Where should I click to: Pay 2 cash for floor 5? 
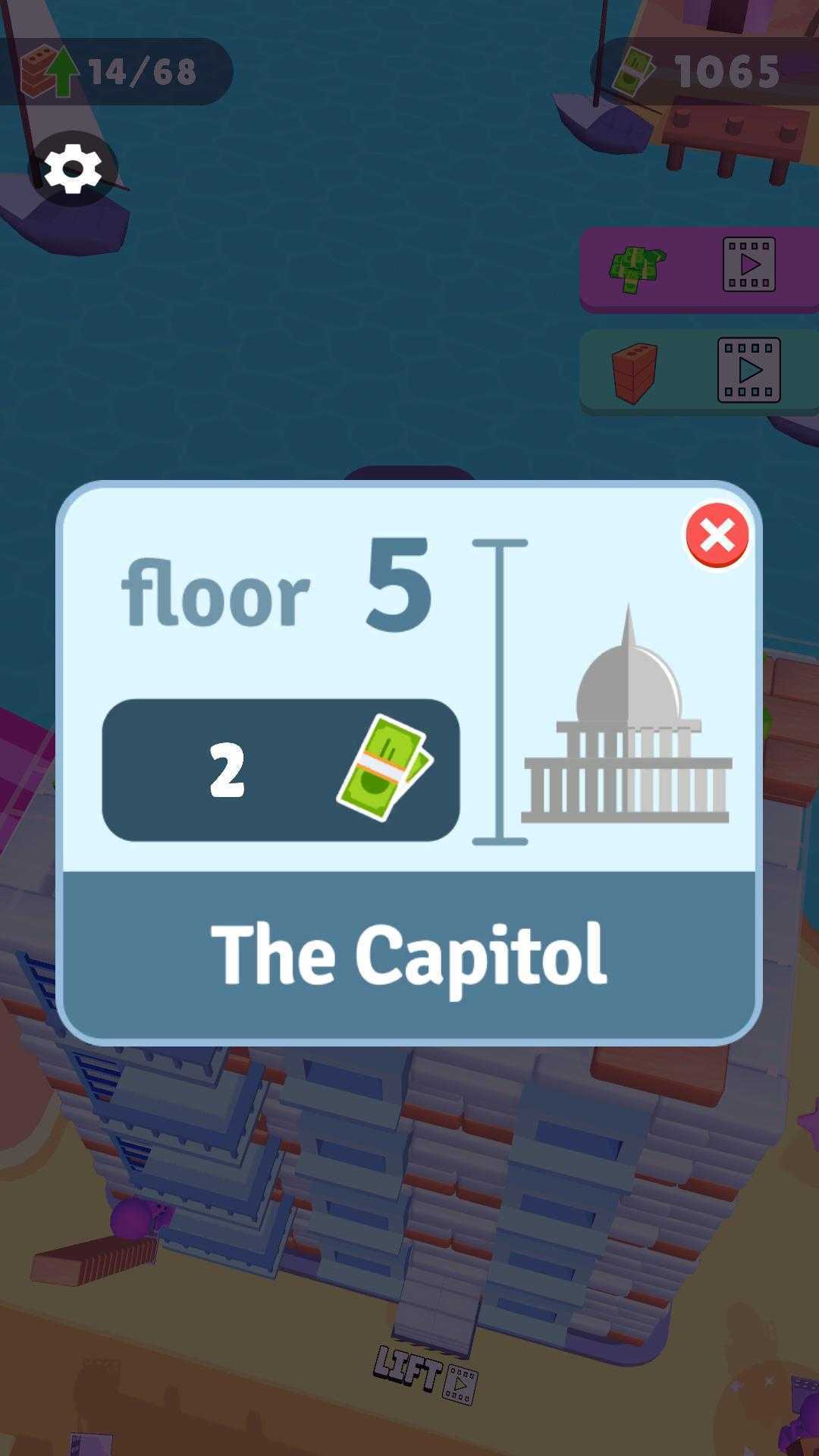click(281, 770)
